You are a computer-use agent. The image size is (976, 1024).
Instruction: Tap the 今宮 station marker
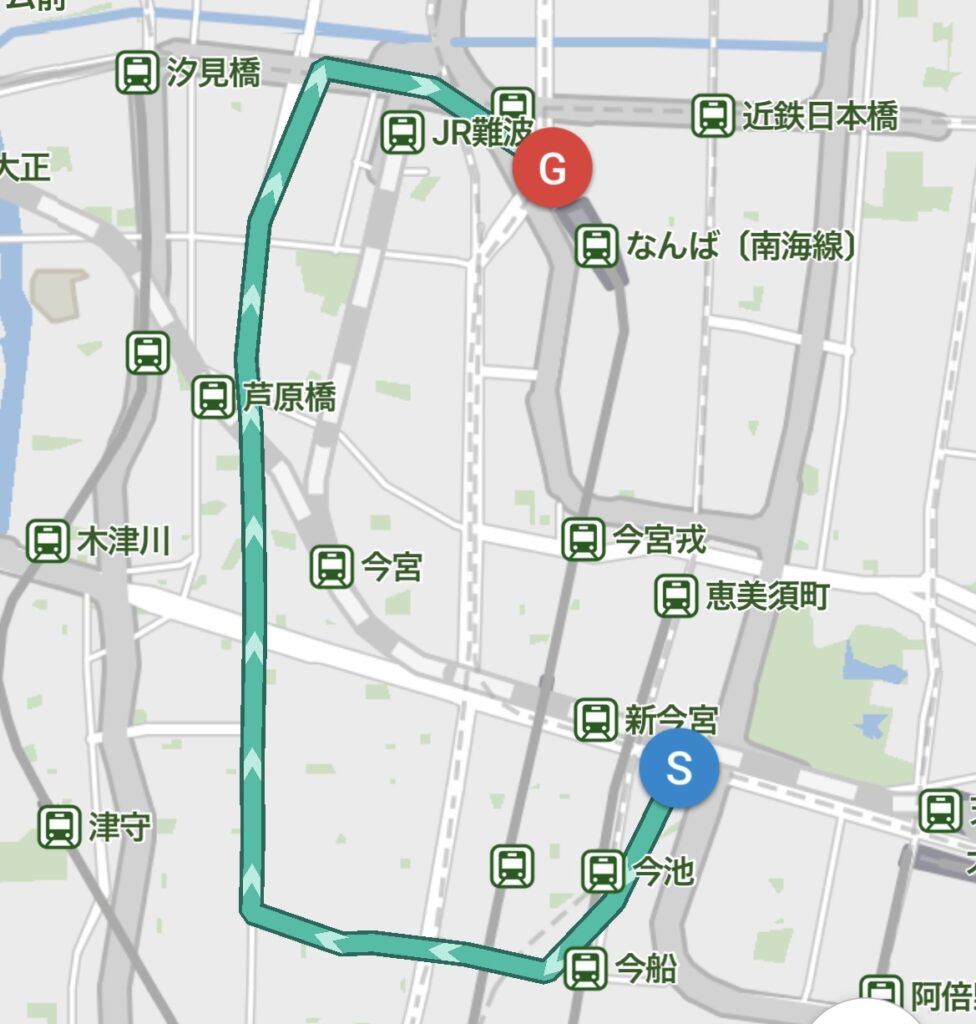(331, 567)
